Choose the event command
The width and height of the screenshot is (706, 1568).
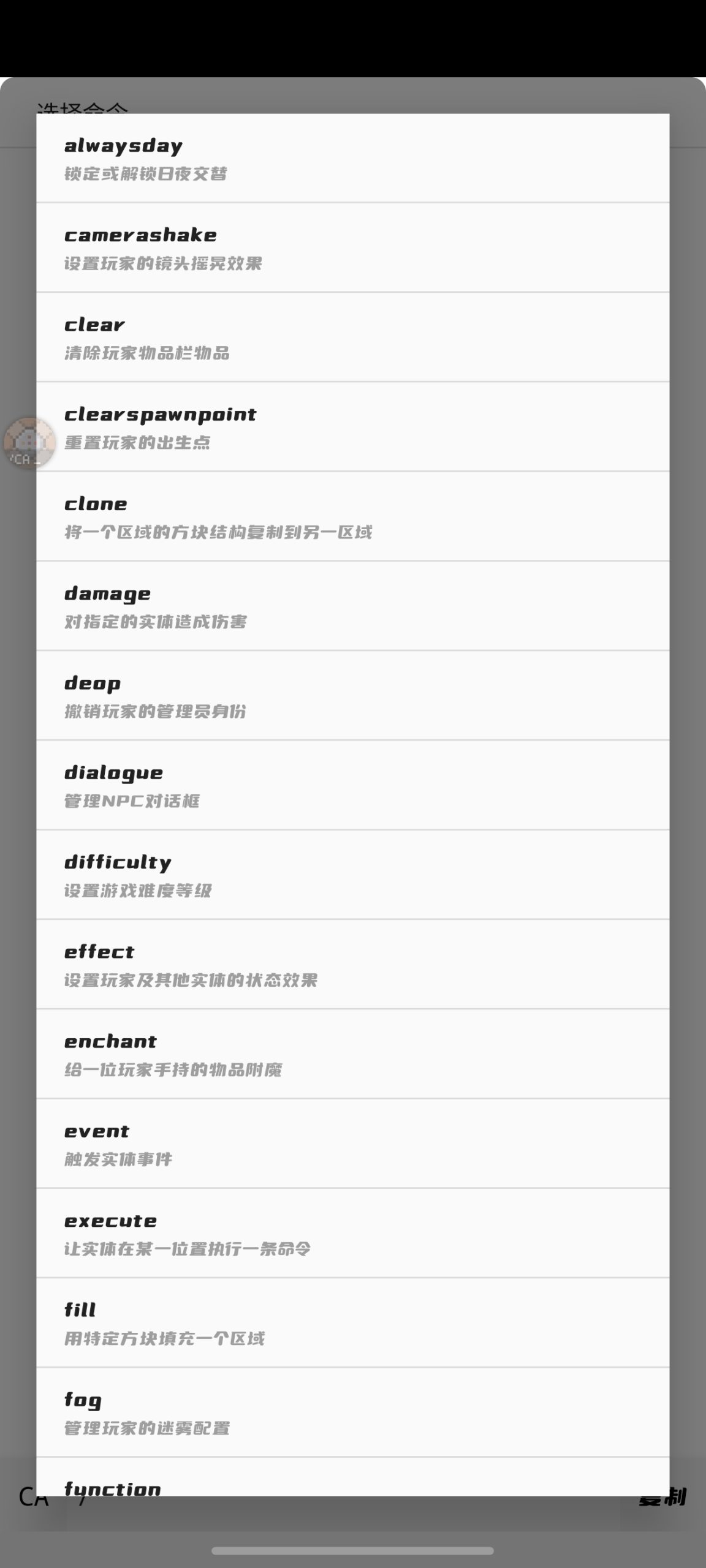(x=352, y=1144)
